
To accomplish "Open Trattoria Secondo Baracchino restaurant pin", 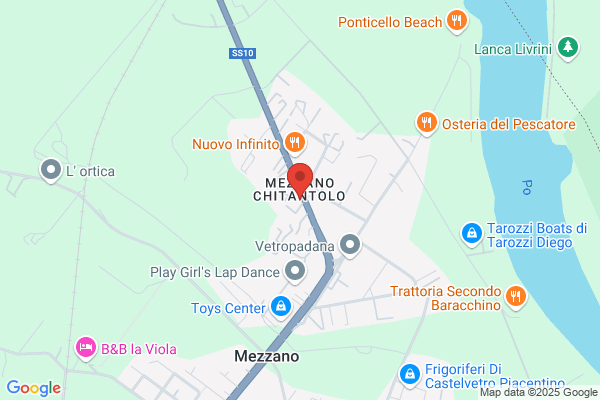I will tap(516, 297).
